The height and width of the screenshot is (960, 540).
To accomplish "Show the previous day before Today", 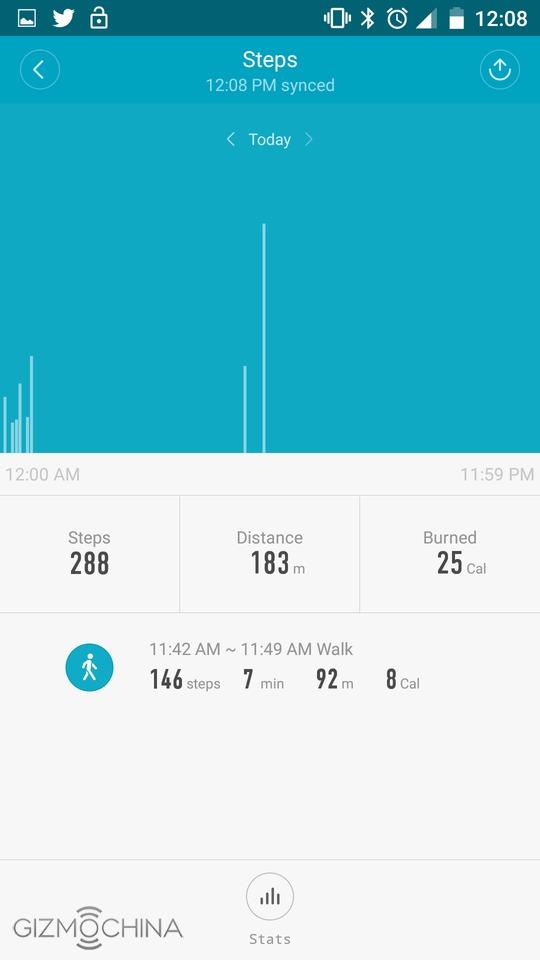I will pos(231,140).
